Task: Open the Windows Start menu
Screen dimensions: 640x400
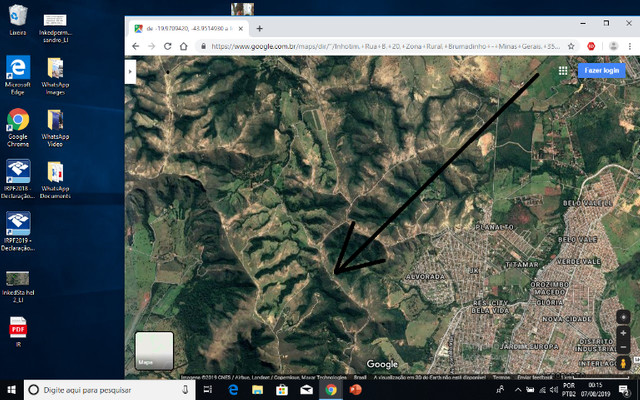Action: (10, 389)
